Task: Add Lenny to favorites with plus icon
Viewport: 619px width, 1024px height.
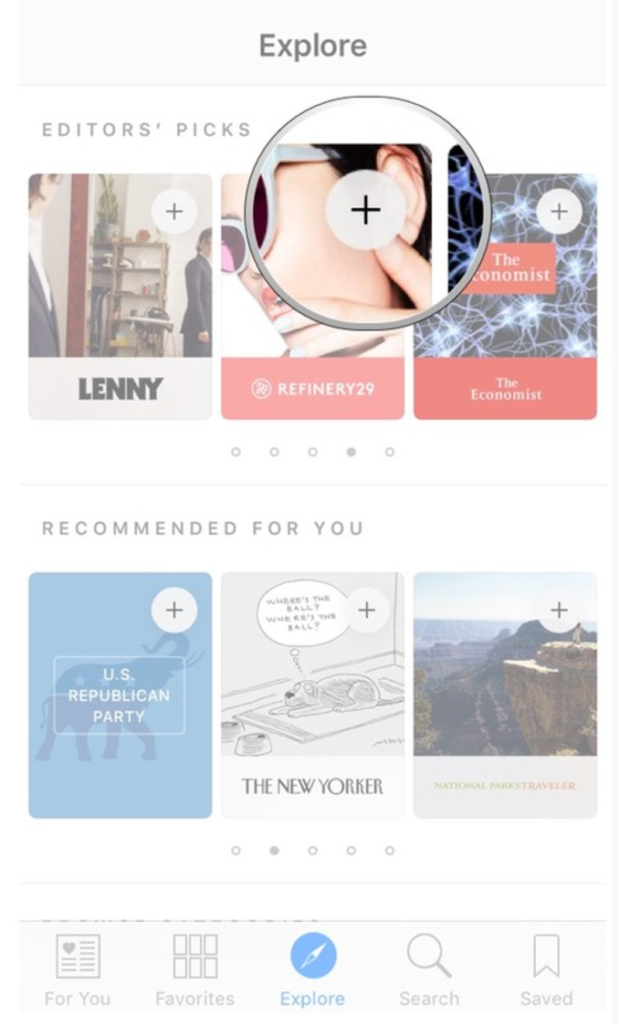Action: point(174,211)
